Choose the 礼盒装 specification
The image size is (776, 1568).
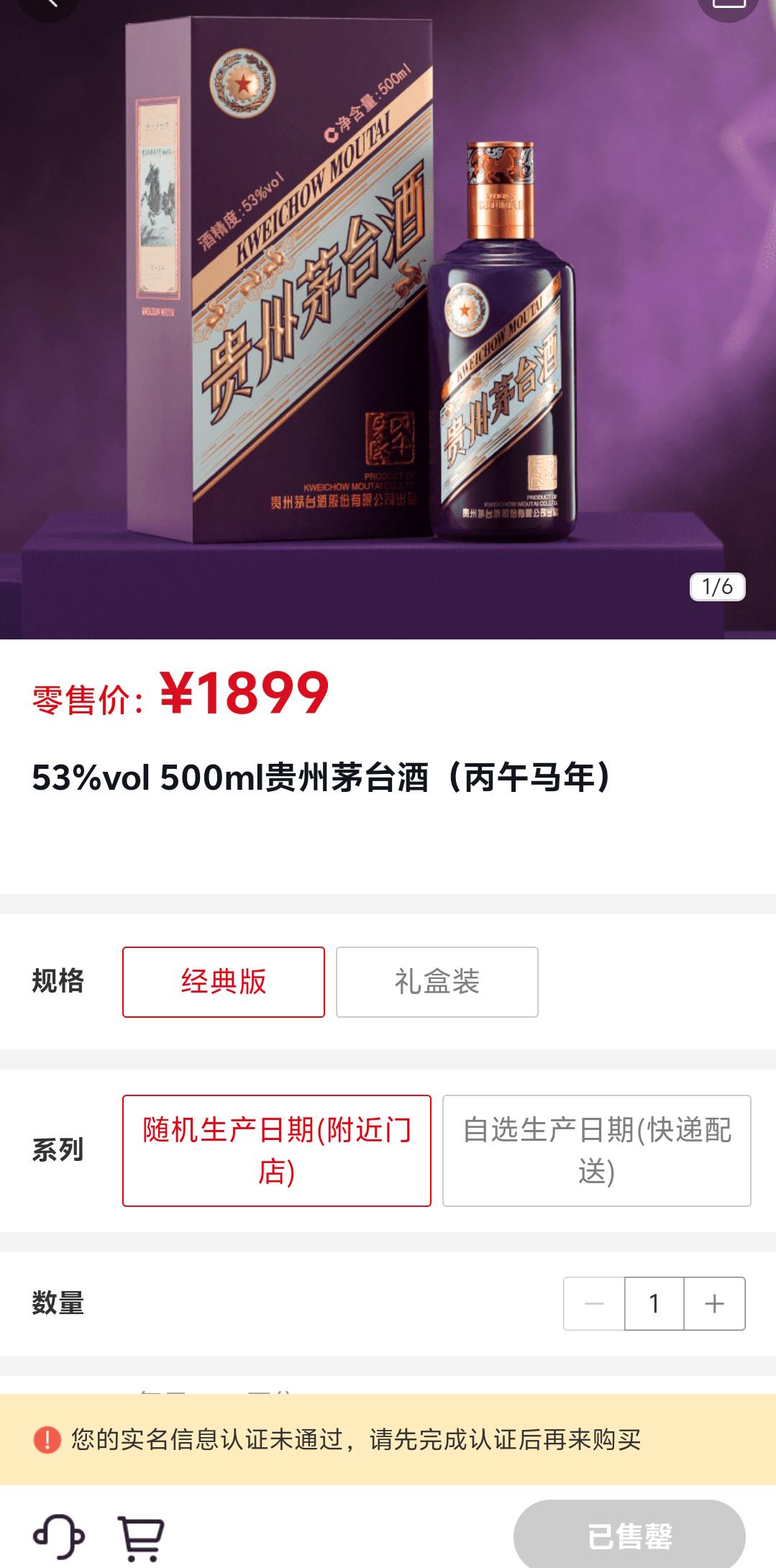coord(437,982)
